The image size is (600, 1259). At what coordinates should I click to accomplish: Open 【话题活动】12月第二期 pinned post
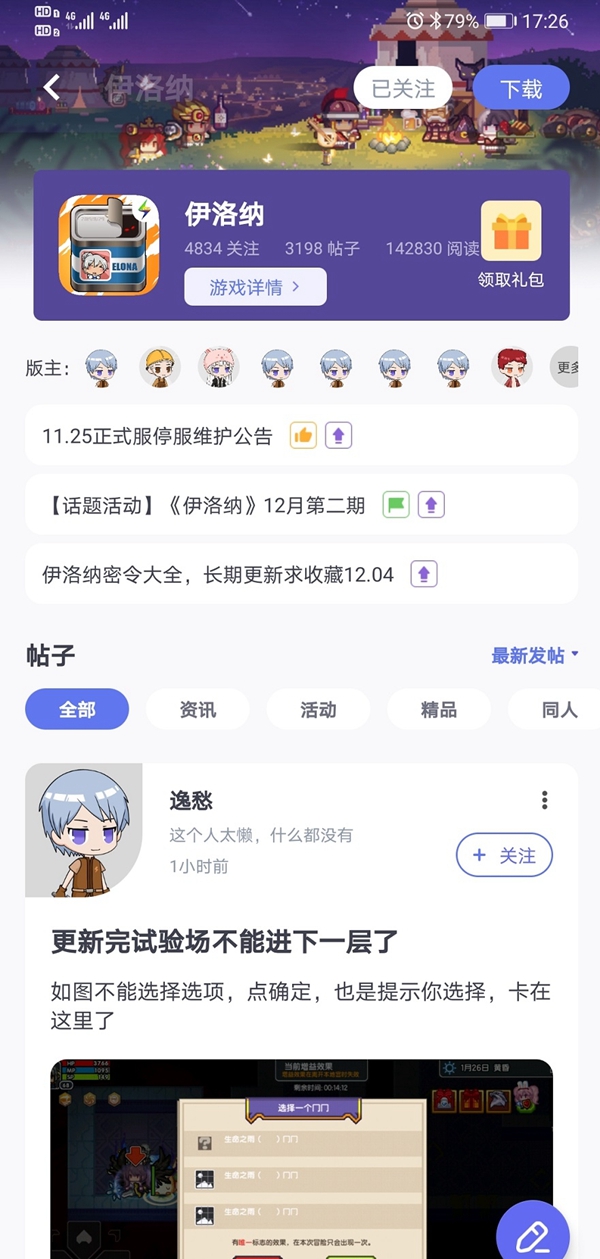pos(205,505)
